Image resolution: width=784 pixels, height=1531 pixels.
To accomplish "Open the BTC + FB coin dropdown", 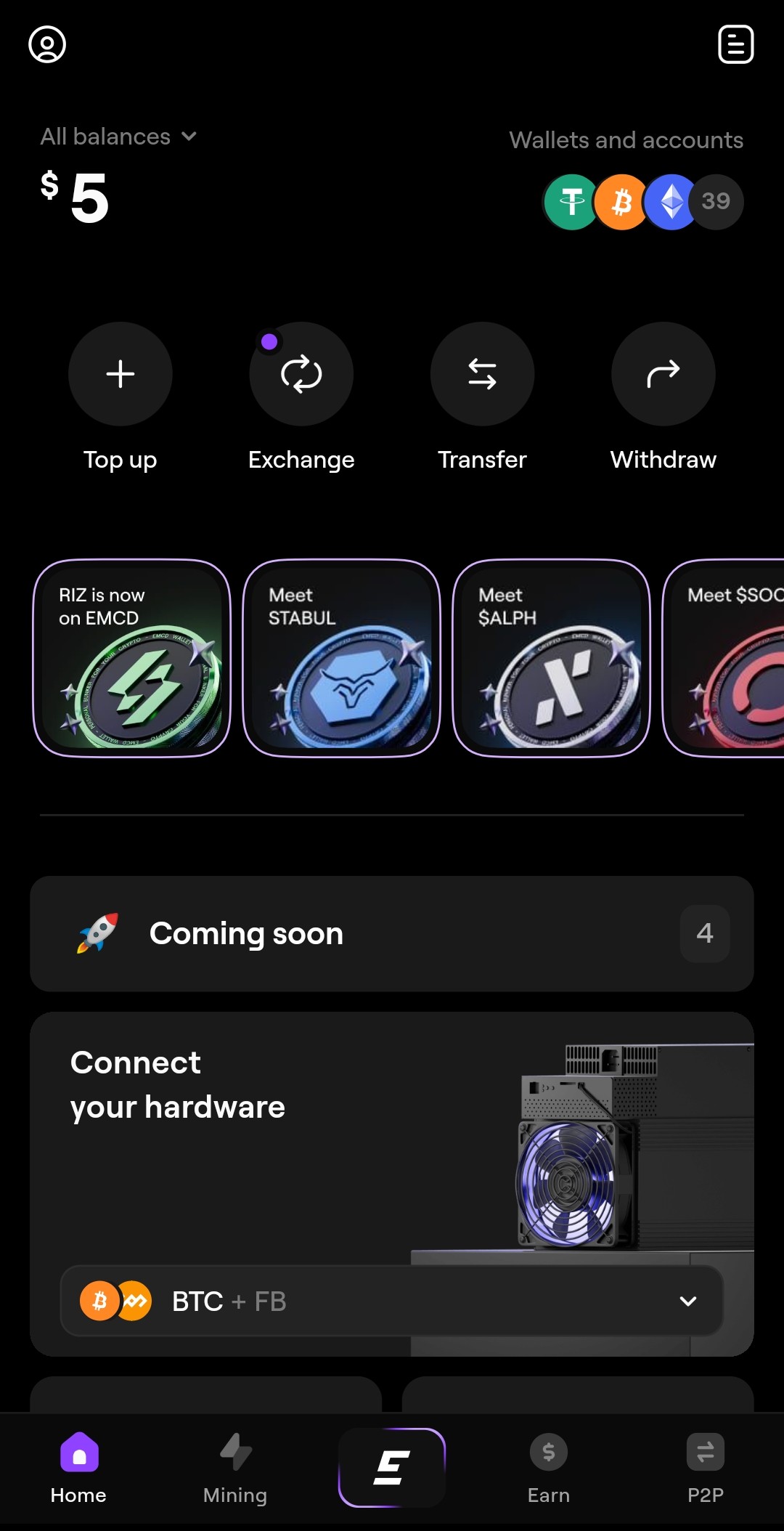I will click(392, 1301).
